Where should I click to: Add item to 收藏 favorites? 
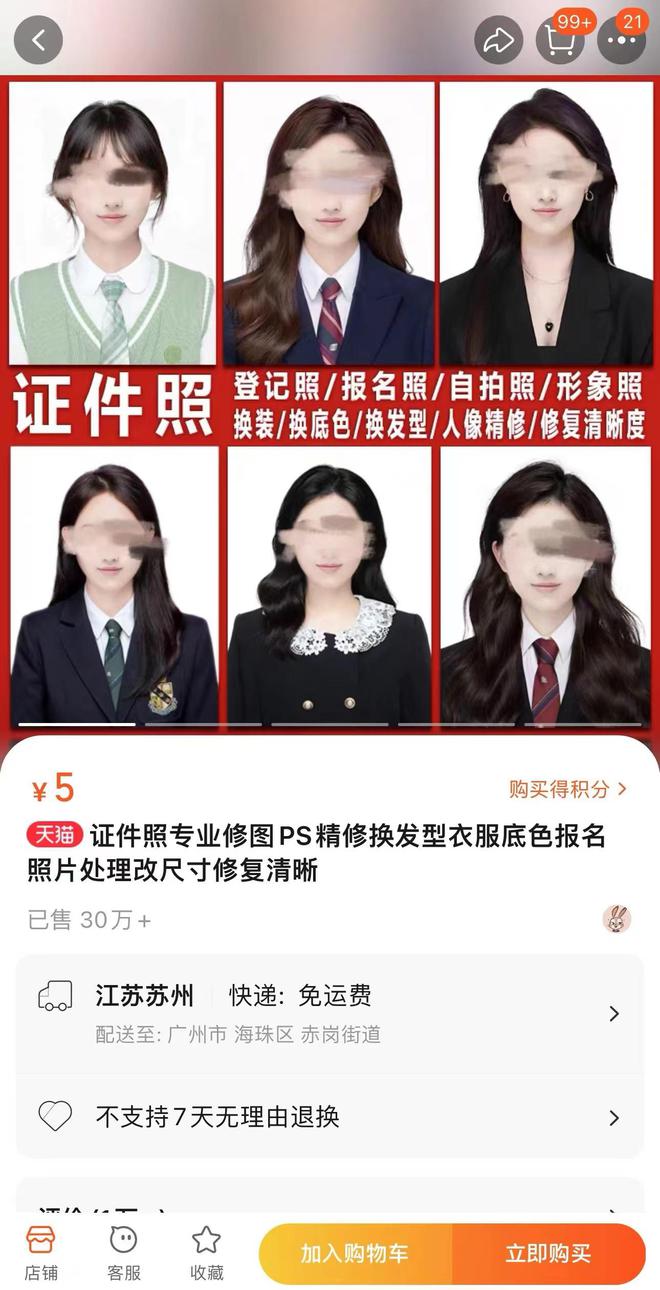pyautogui.click(x=206, y=1253)
